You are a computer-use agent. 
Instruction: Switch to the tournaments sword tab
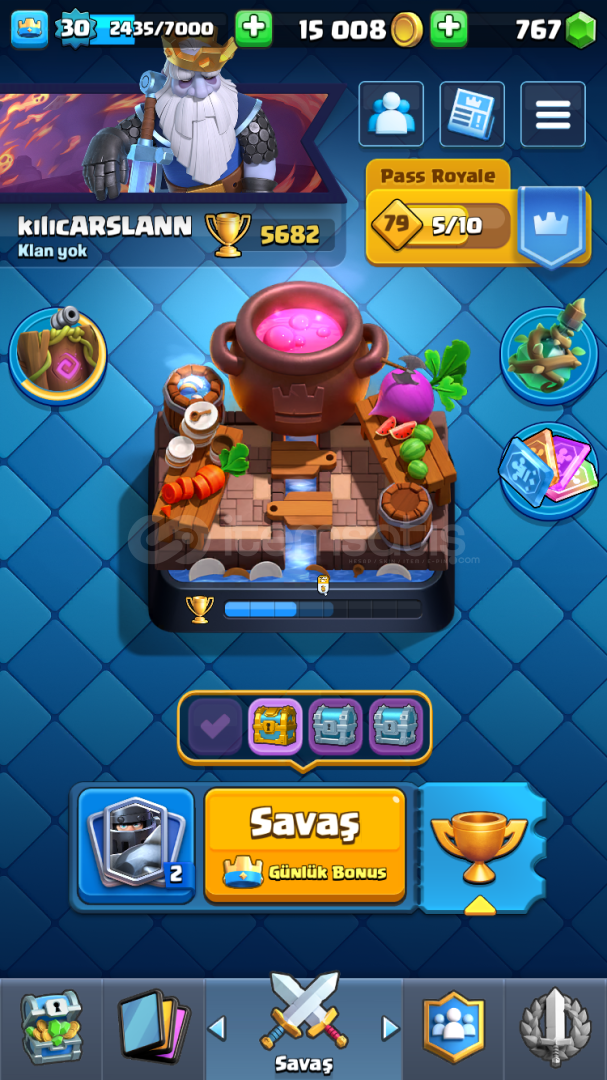click(x=555, y=1028)
